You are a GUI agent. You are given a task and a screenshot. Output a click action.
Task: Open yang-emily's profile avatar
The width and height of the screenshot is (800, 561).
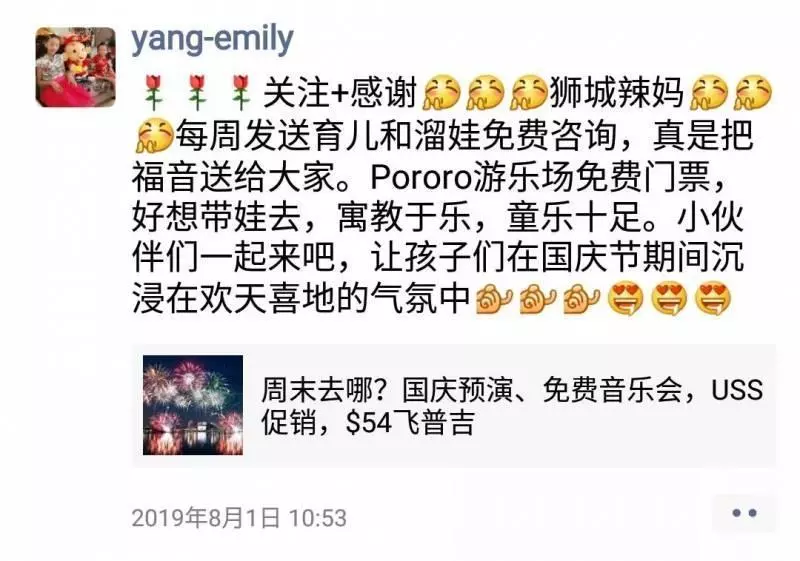click(x=75, y=66)
